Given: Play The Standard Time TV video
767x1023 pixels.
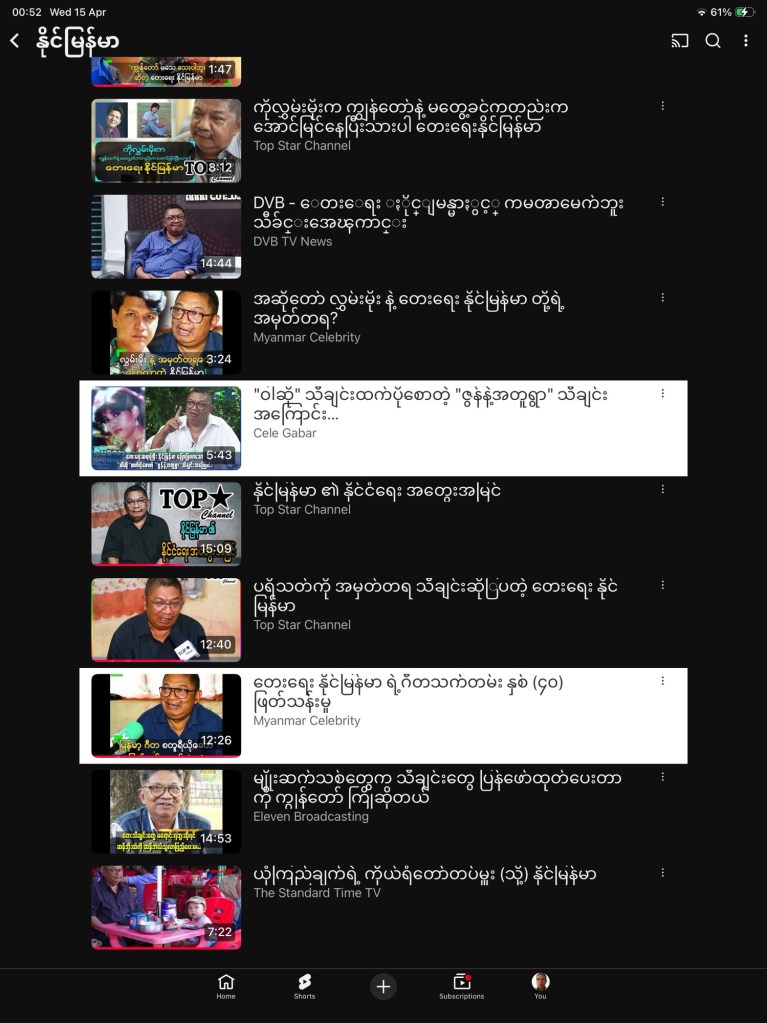Looking at the screenshot, I should click(x=166, y=907).
